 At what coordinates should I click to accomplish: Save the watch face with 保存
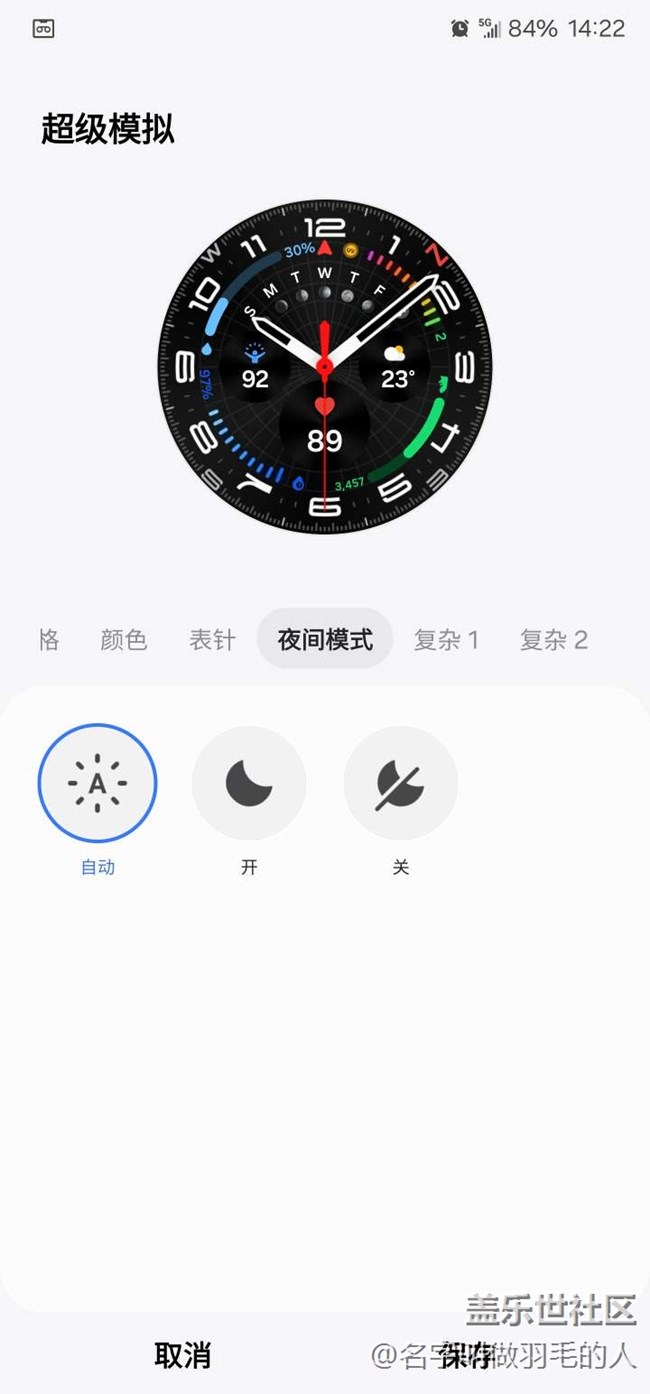[466, 1355]
